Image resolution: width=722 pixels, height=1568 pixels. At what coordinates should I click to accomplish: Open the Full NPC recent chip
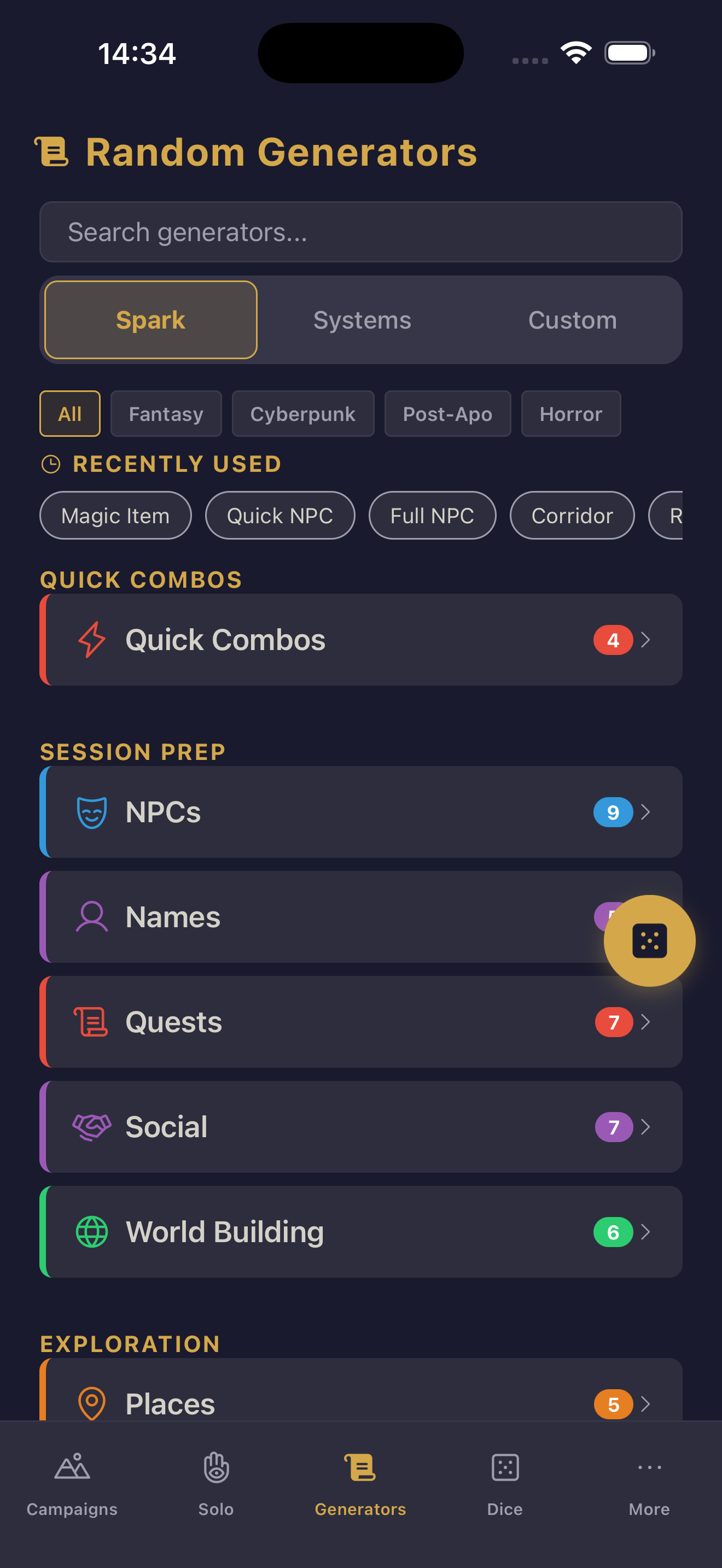tap(432, 516)
